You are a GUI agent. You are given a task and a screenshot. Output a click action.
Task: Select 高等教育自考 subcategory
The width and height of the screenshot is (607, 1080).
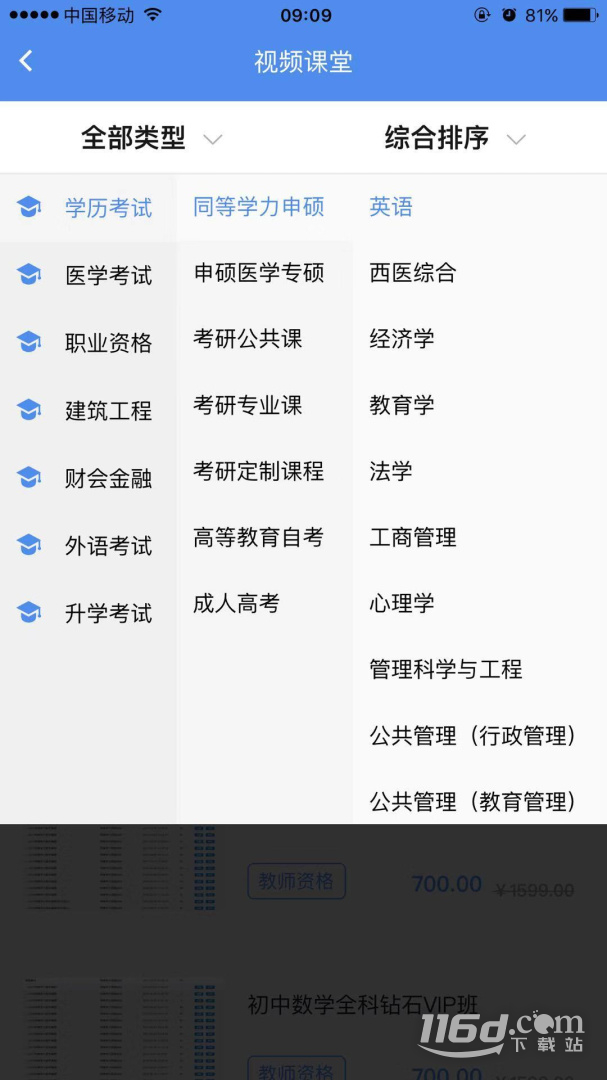(x=259, y=537)
